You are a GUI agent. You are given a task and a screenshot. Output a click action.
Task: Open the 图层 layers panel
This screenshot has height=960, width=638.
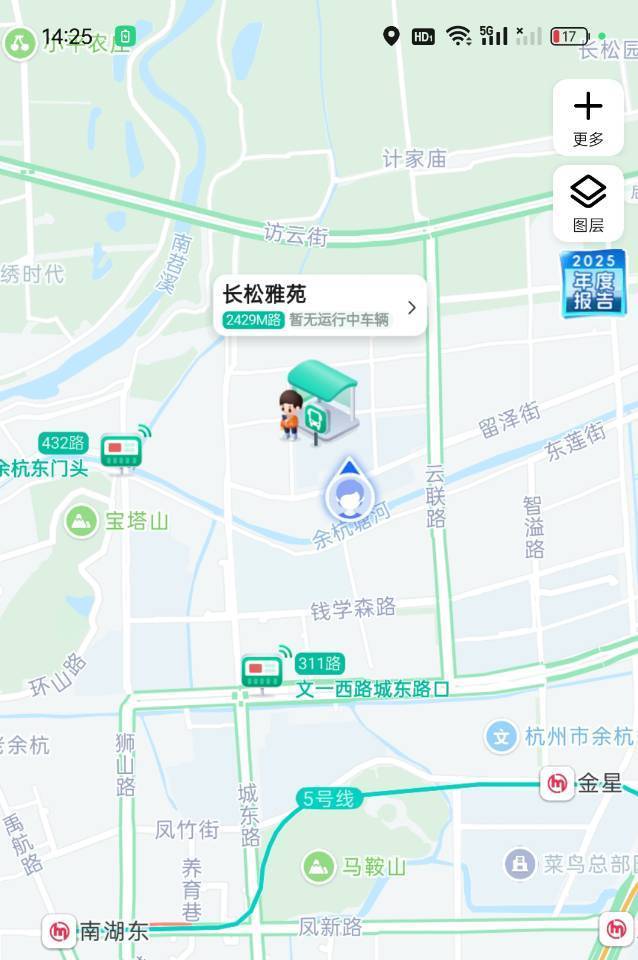(x=588, y=204)
